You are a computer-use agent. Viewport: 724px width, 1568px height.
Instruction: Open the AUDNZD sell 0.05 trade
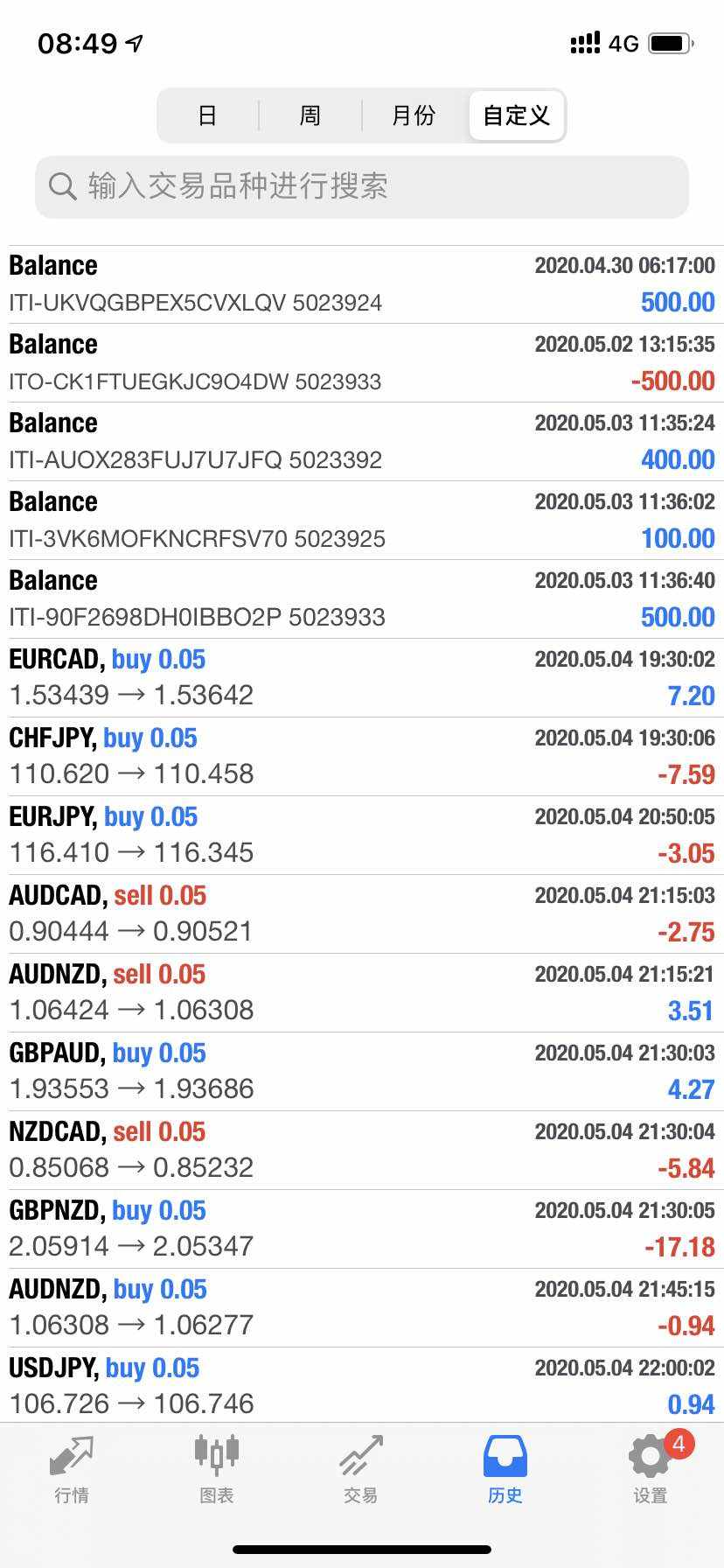click(362, 992)
